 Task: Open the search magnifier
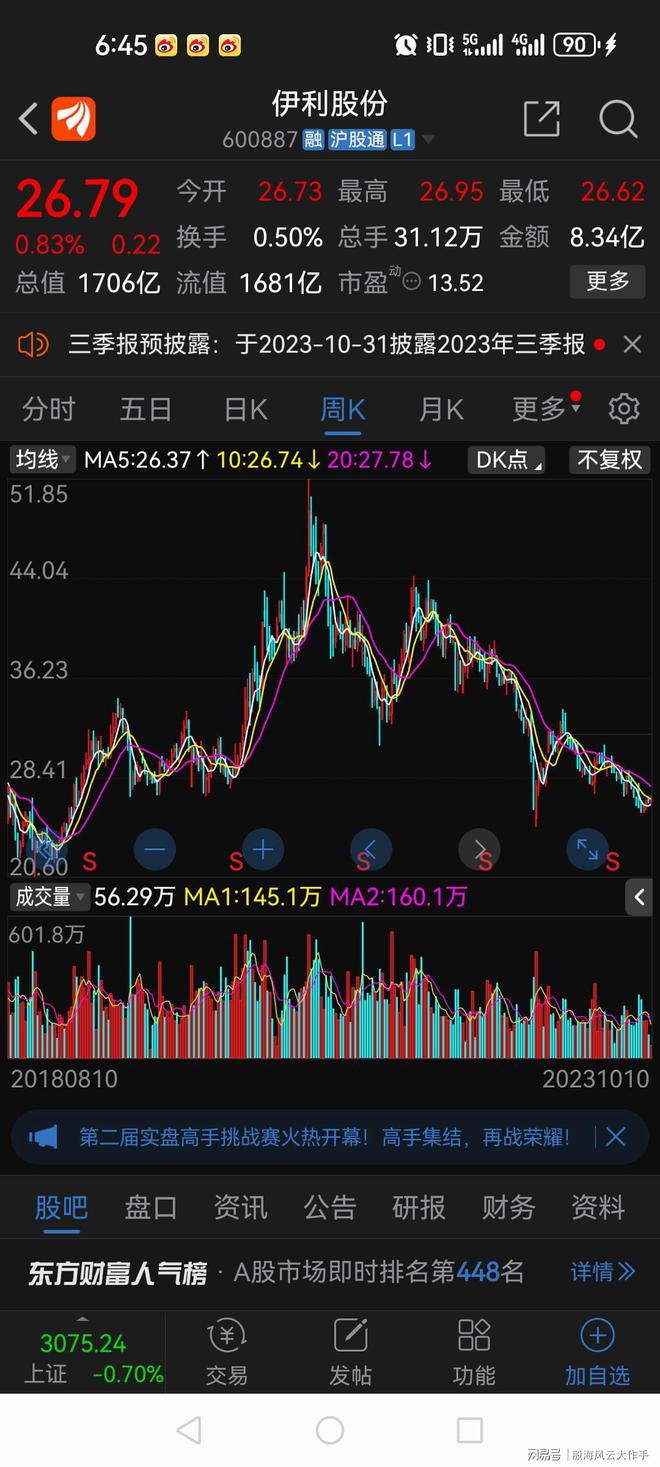click(x=618, y=119)
